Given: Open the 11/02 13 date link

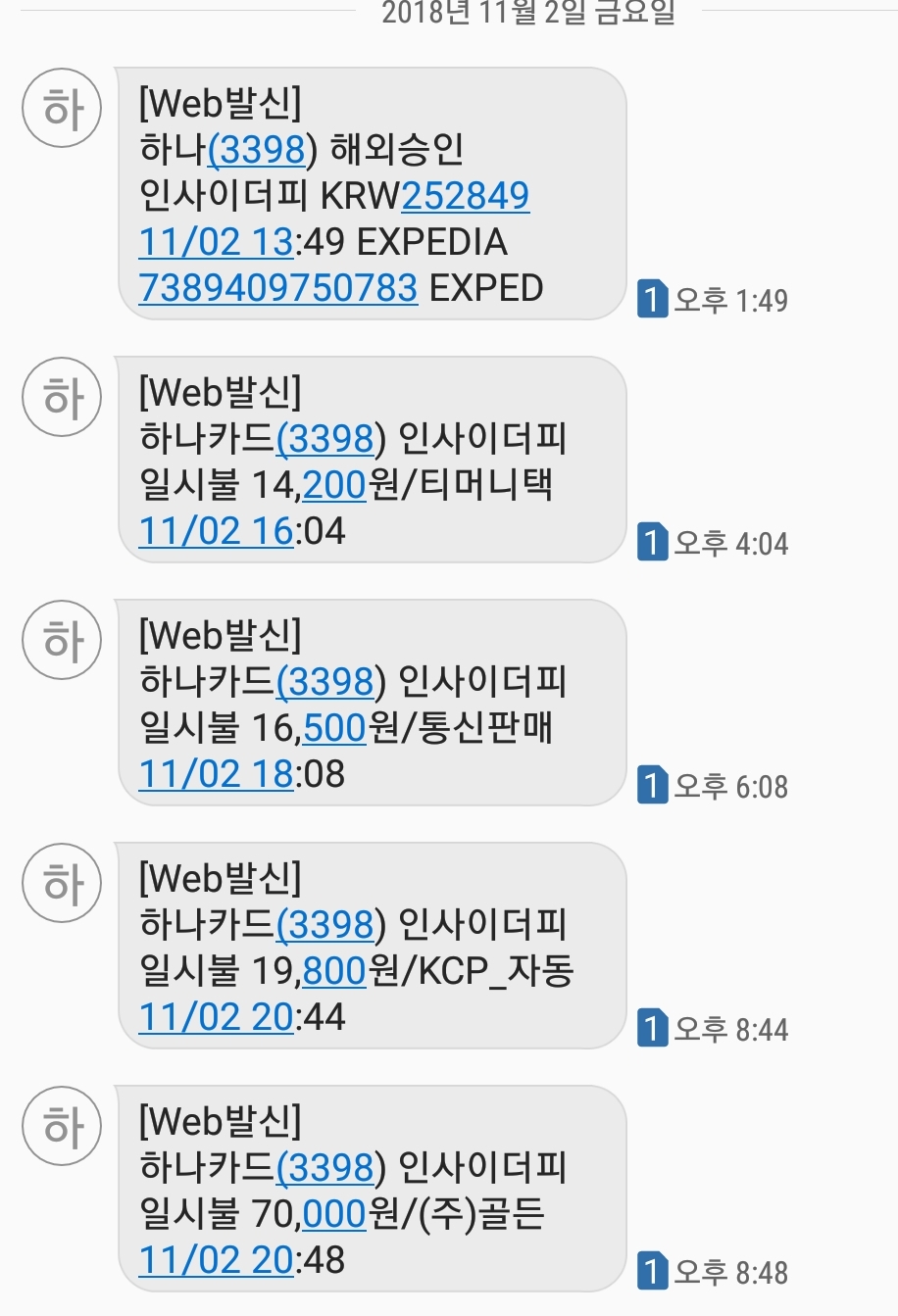Looking at the screenshot, I should tap(216, 242).
